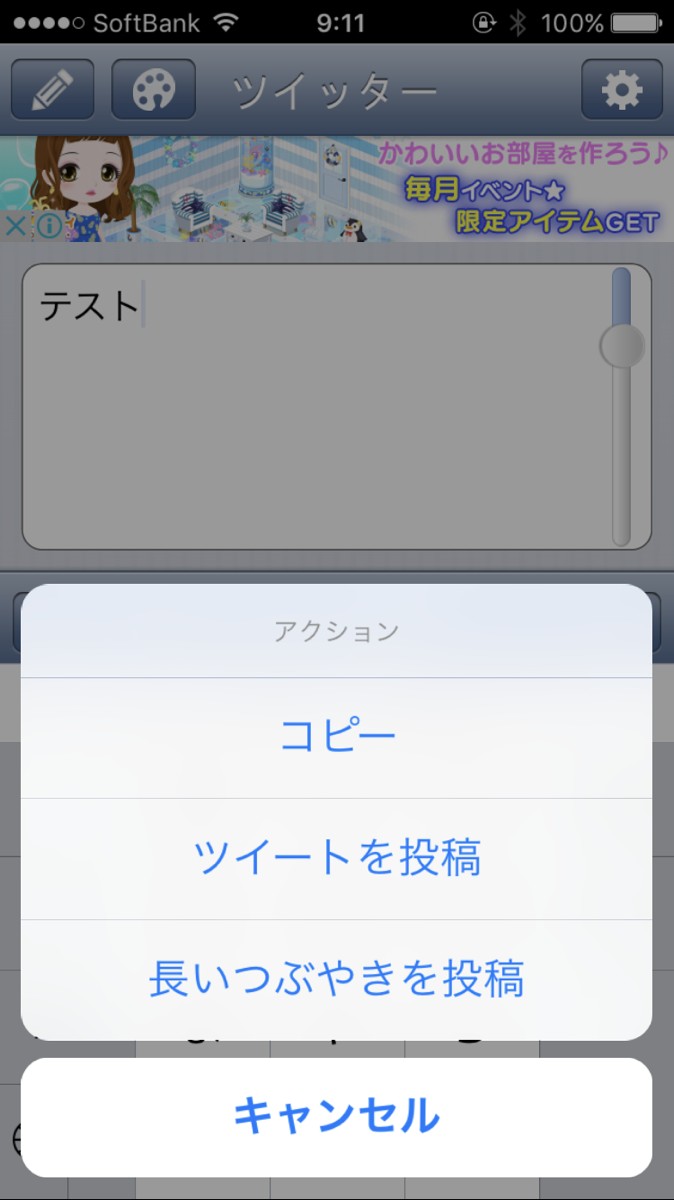This screenshot has width=674, height=1200.
Task: Close the ad banner with X
Action: click(x=16, y=226)
